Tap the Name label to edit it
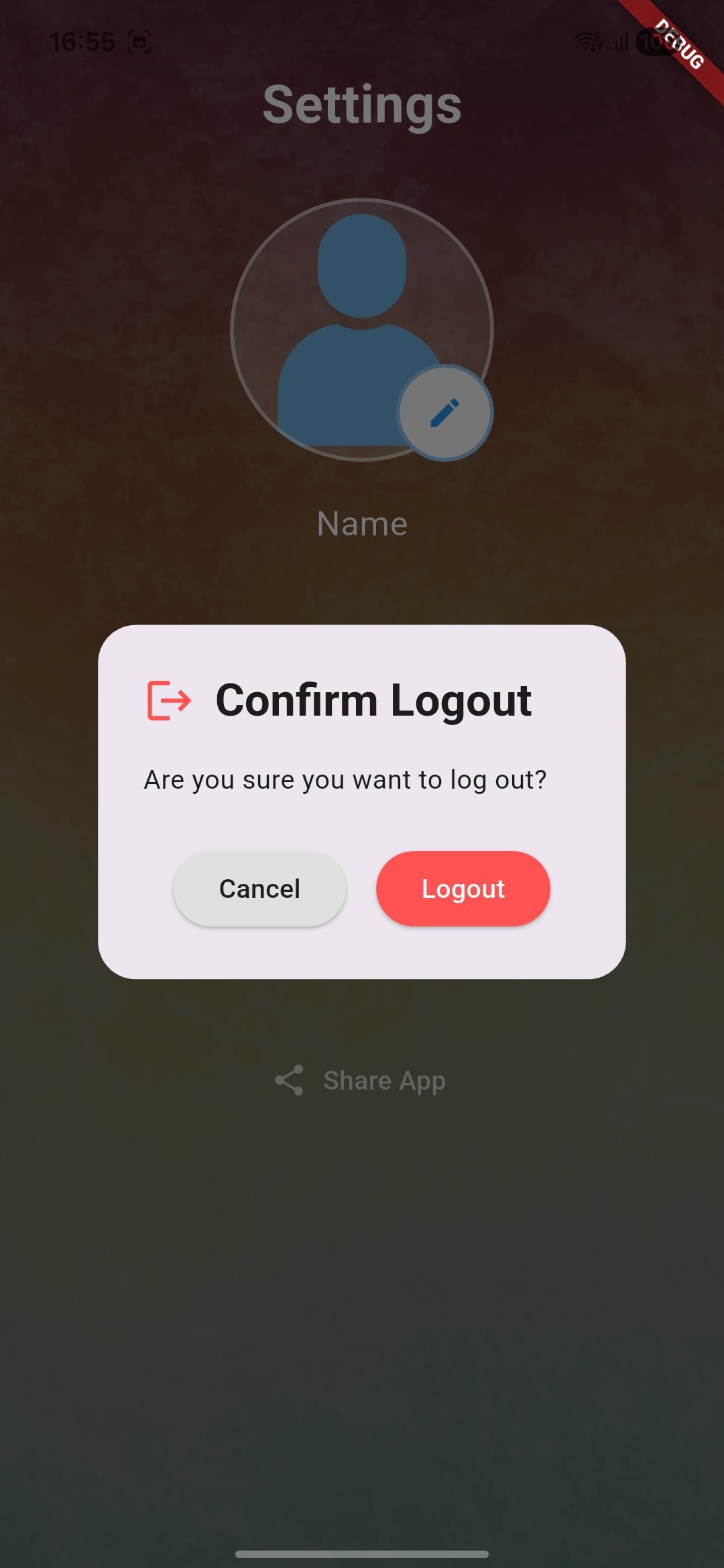Screen dimensions: 724x1568 pos(362,523)
